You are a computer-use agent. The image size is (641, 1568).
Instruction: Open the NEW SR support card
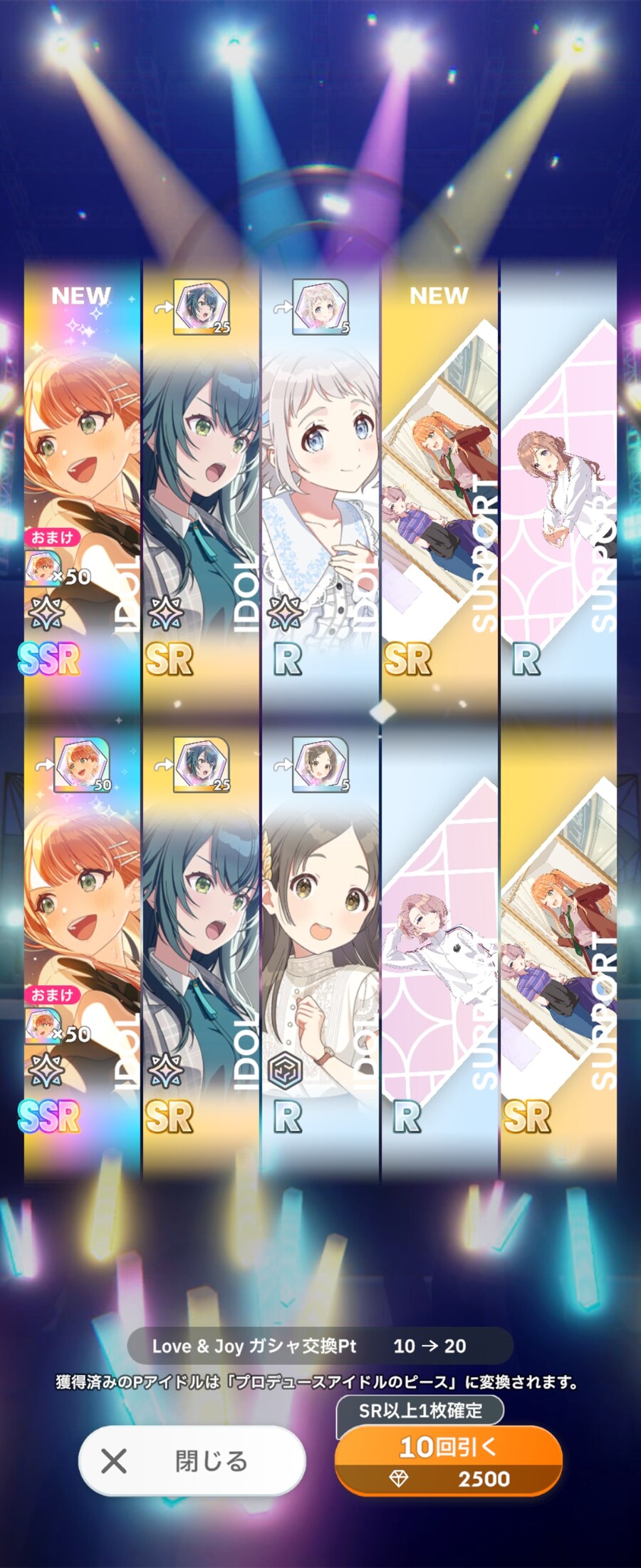click(x=439, y=485)
